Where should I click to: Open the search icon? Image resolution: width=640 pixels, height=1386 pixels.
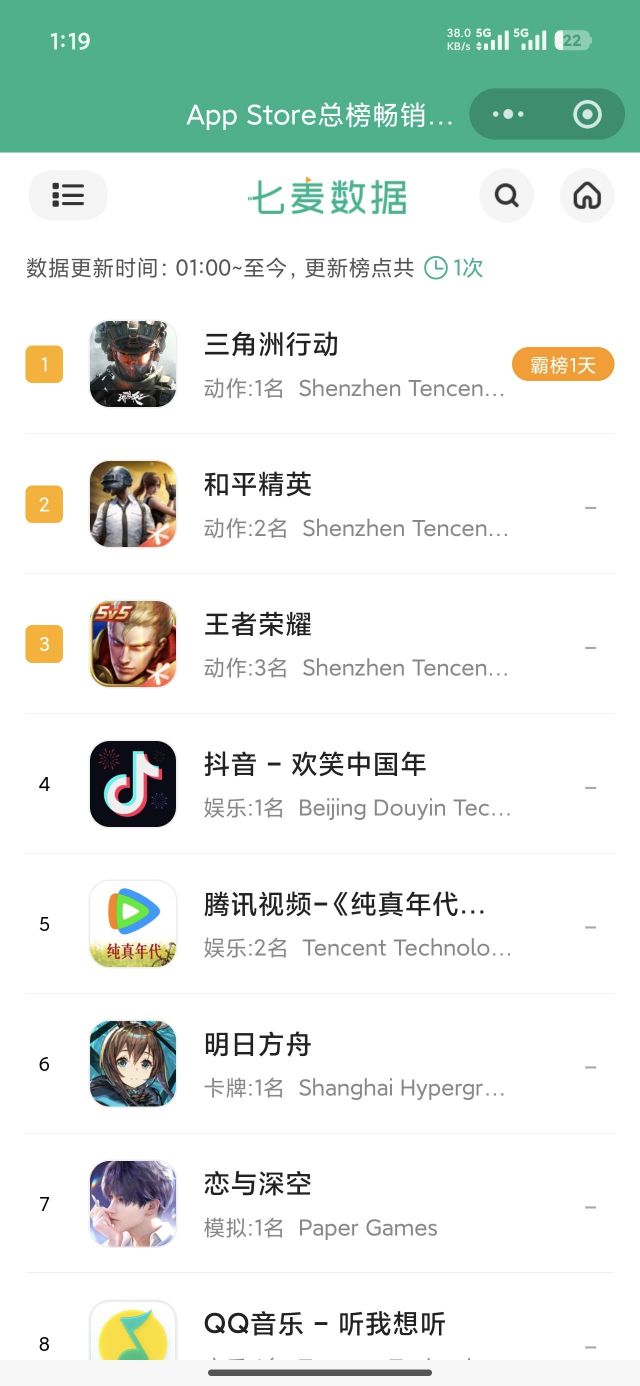point(507,195)
